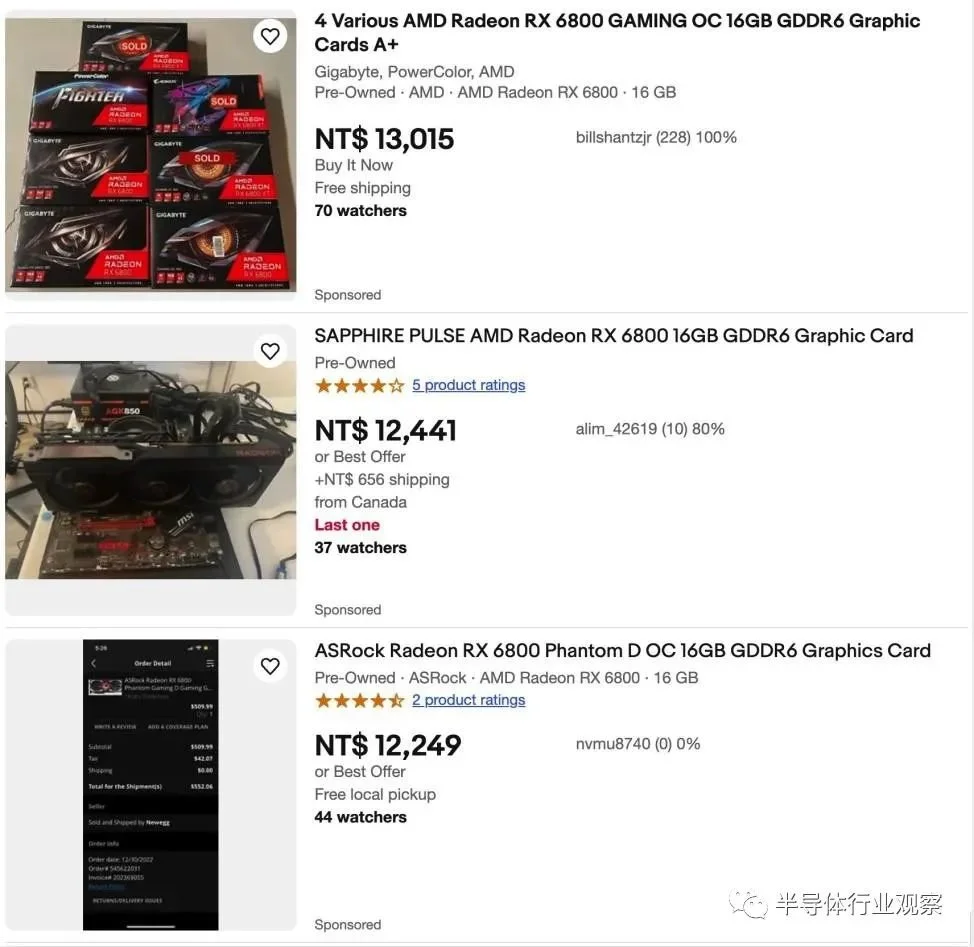Save the SAPPHIRE PULSE listing with the heart

point(270,351)
